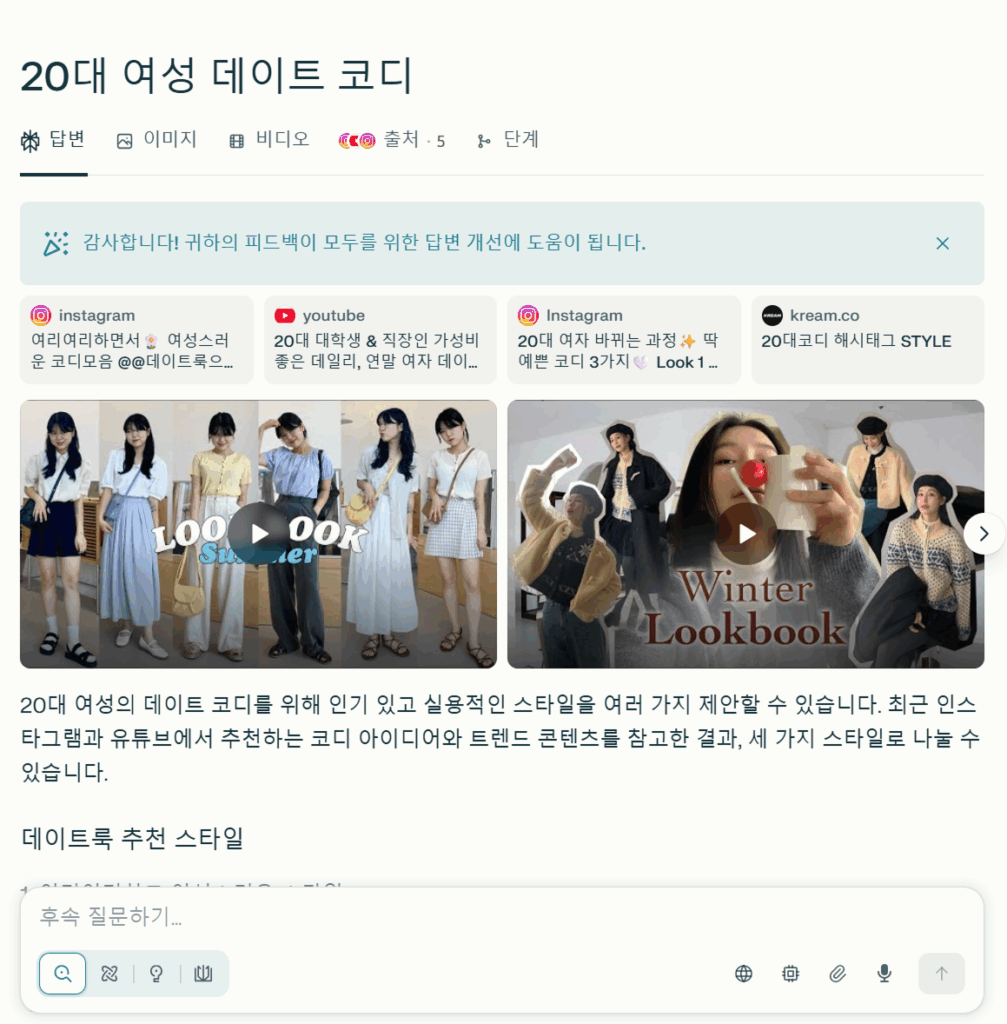The width and height of the screenshot is (1007, 1024).
Task: Open the globe source selector
Action: [743, 974]
